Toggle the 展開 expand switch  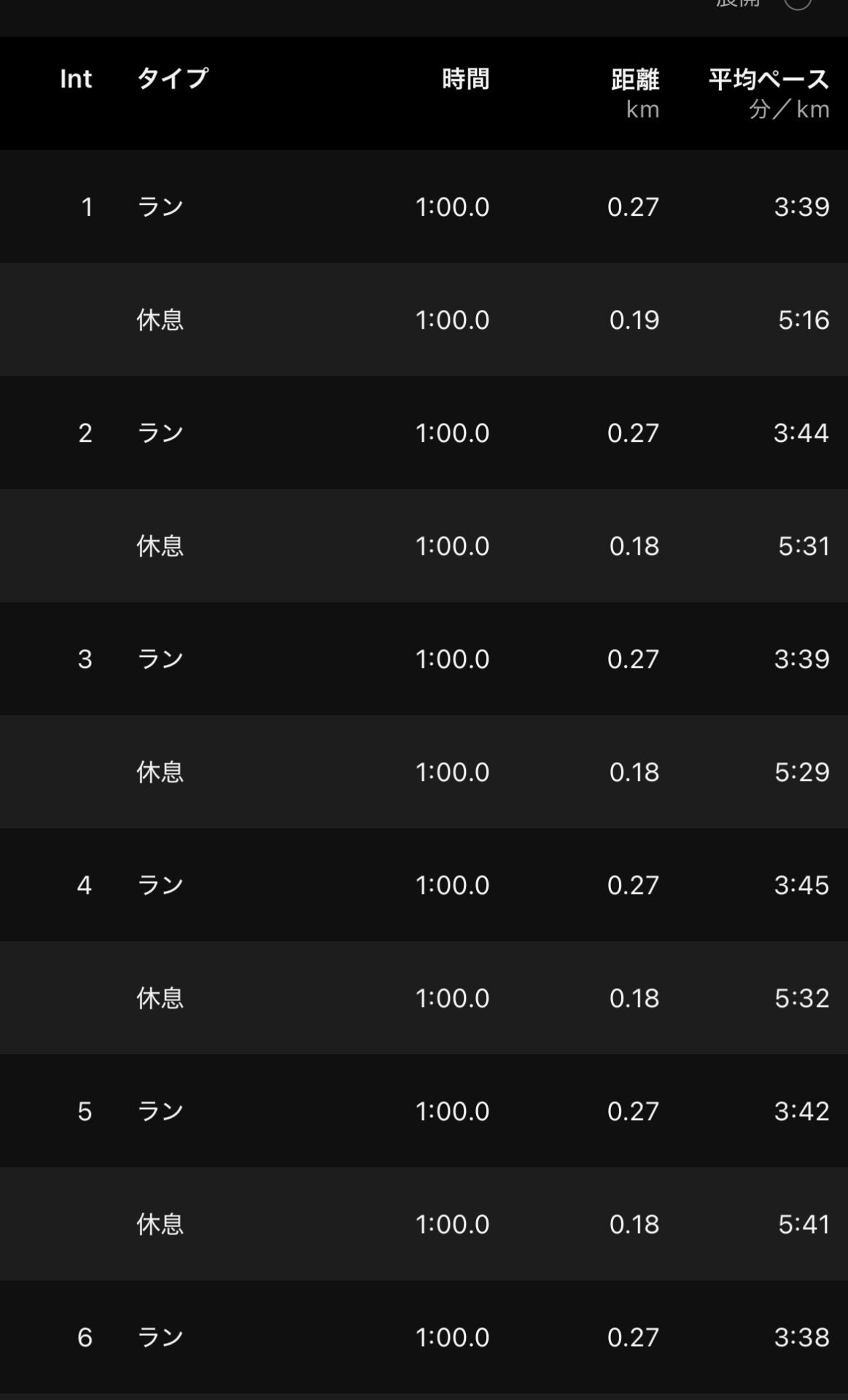point(797,3)
